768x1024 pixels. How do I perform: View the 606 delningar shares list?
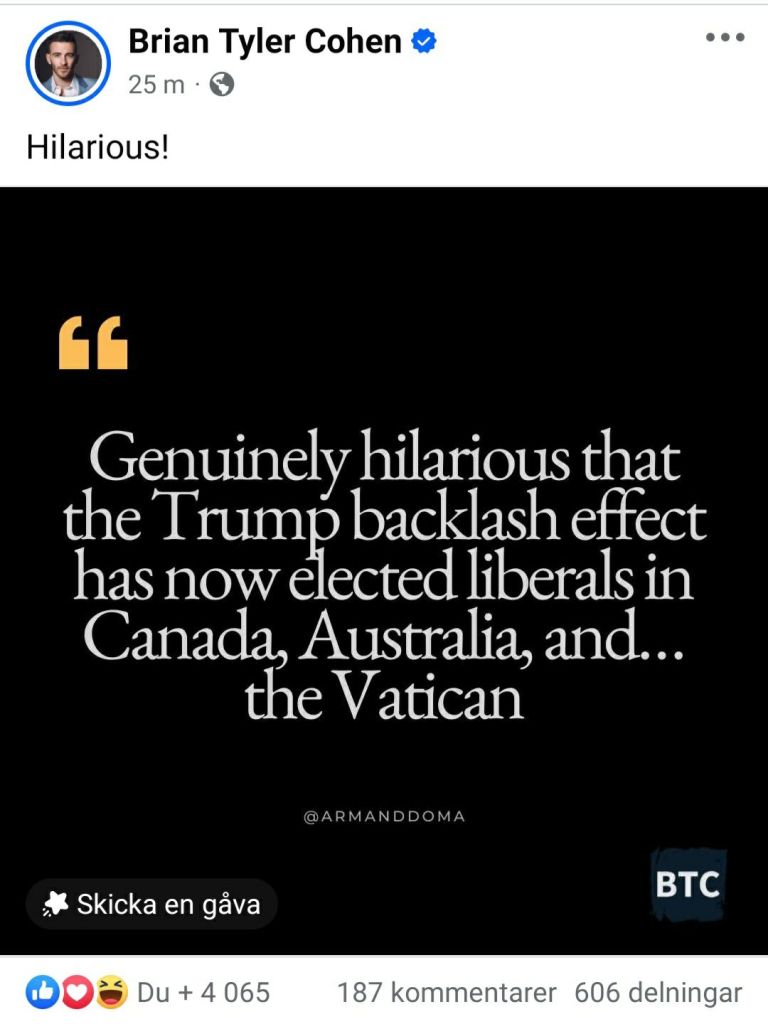(658, 992)
